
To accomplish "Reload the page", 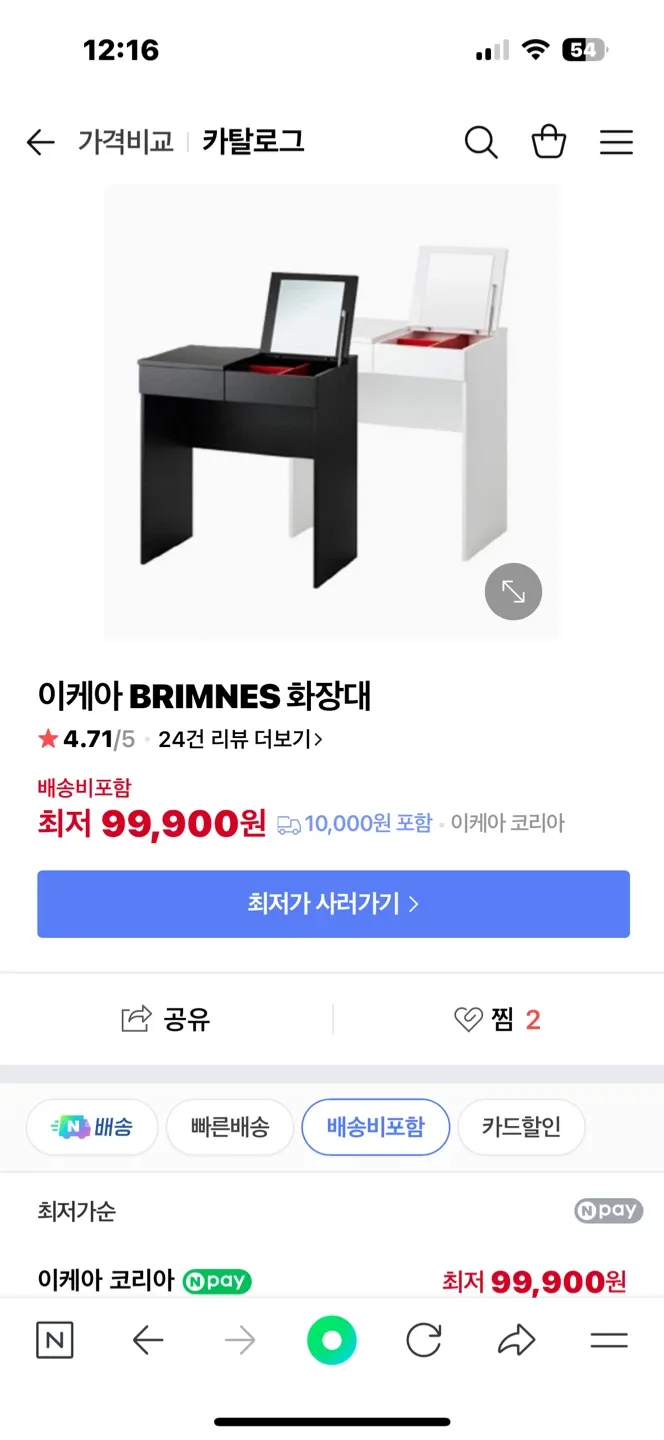I will [424, 1340].
